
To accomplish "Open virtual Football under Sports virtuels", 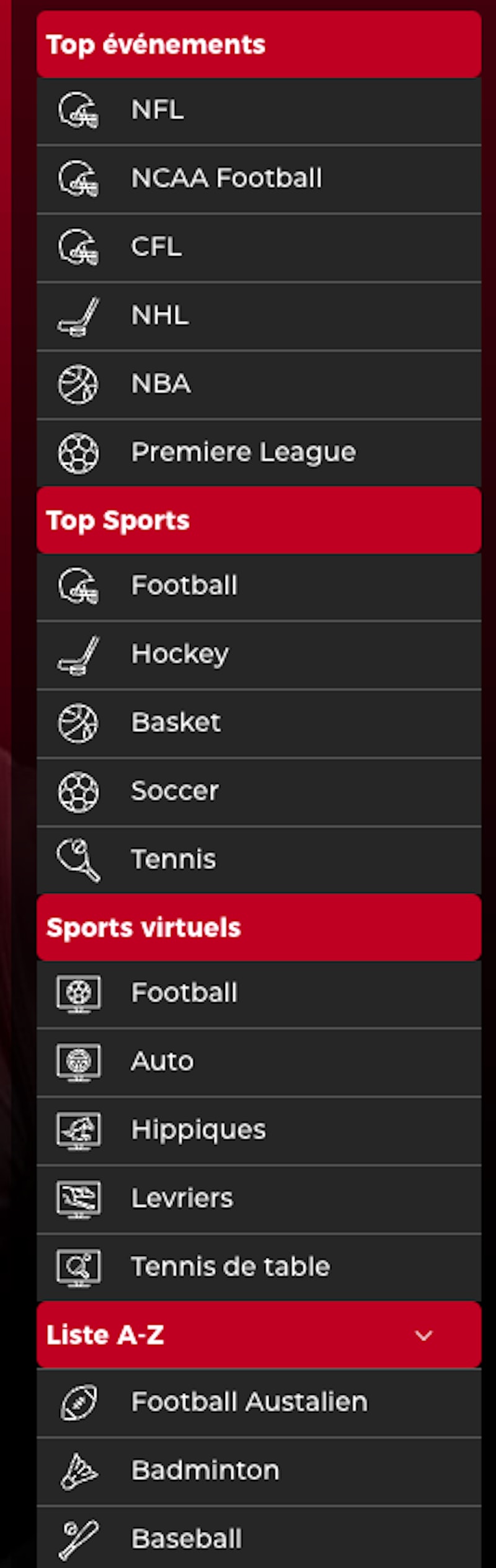I will (184, 993).
